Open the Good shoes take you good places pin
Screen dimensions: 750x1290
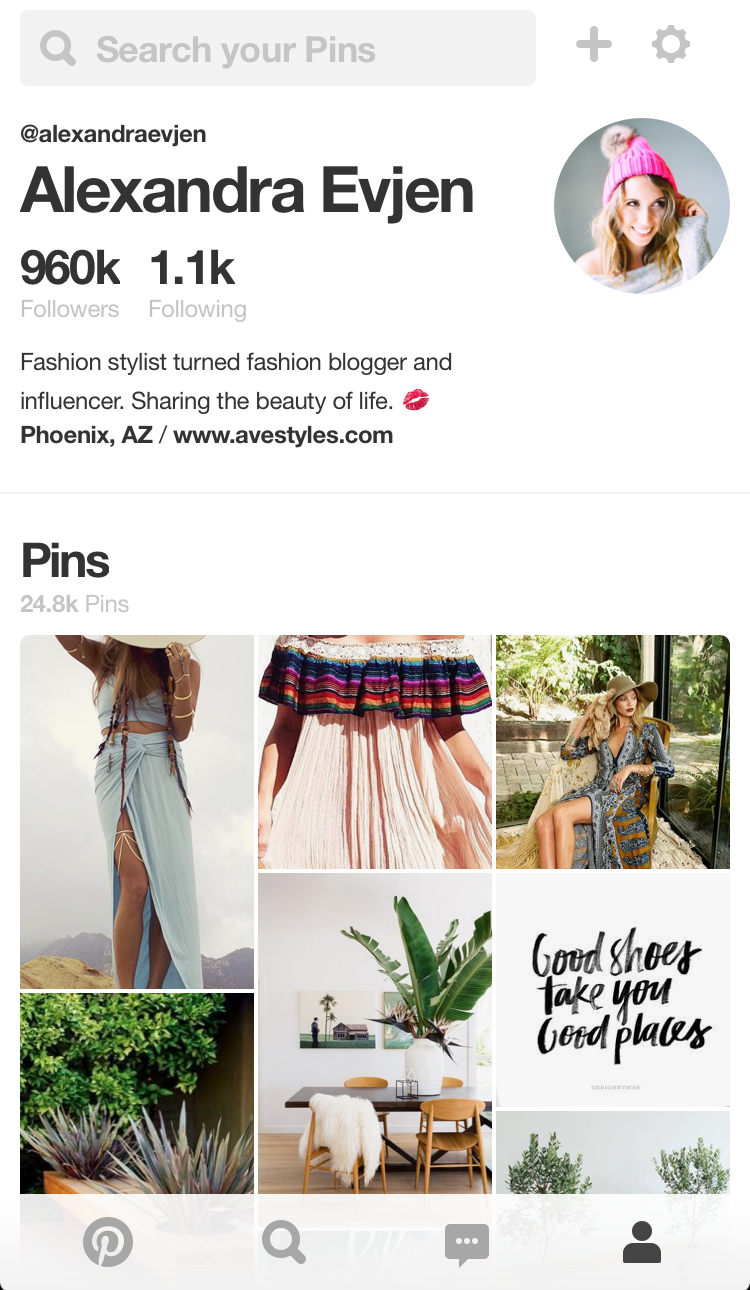tap(613, 990)
